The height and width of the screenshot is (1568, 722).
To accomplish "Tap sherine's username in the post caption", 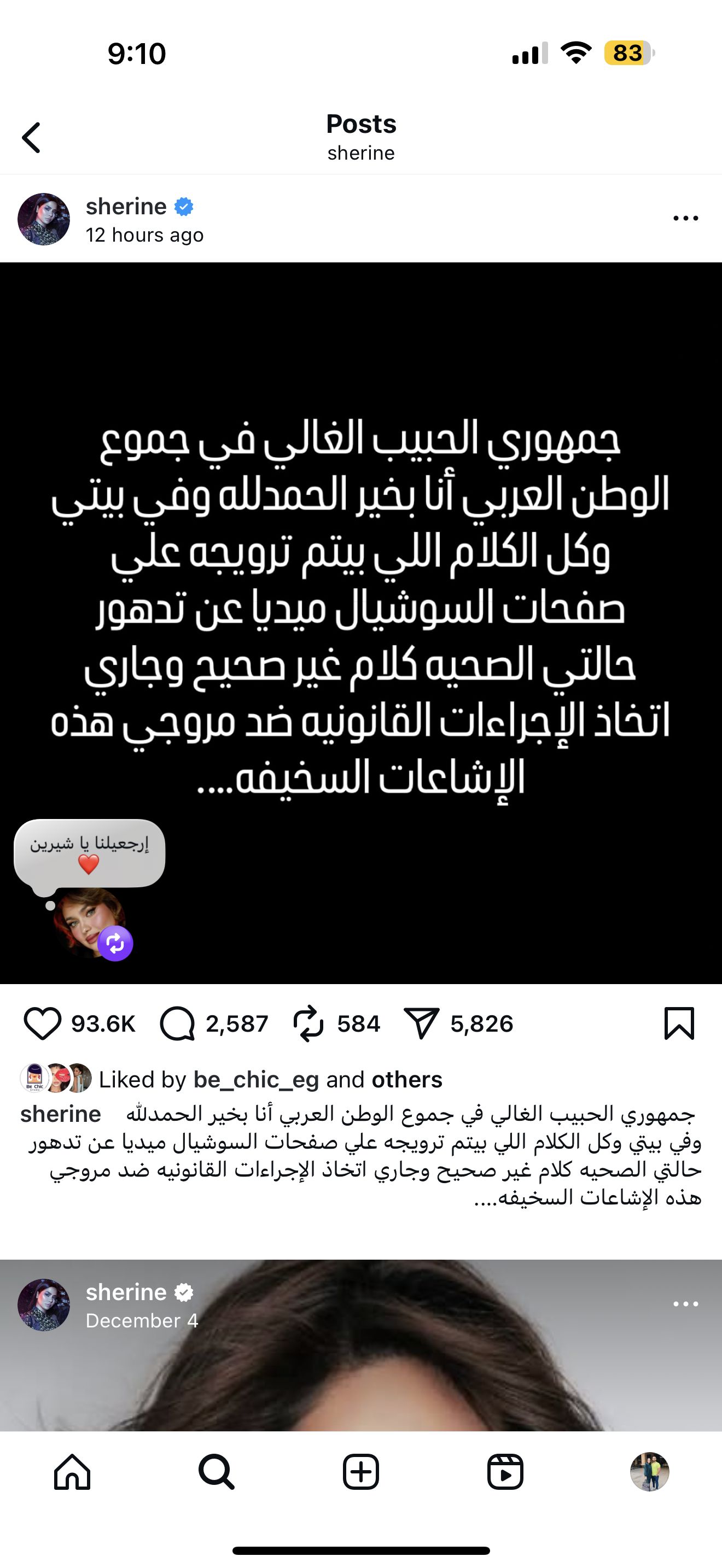I will click(60, 1114).
